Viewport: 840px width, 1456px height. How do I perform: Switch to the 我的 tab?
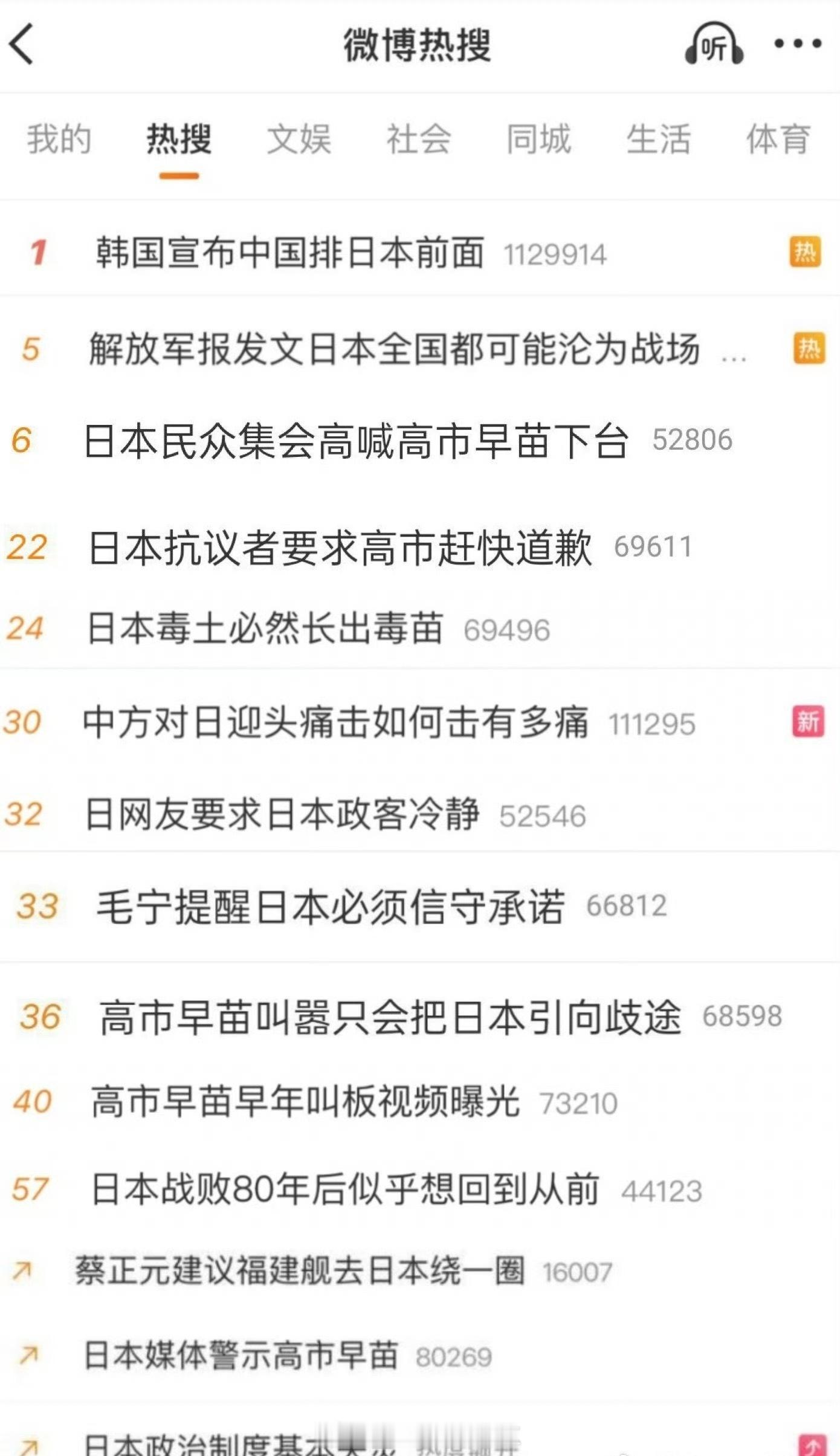click(x=59, y=139)
